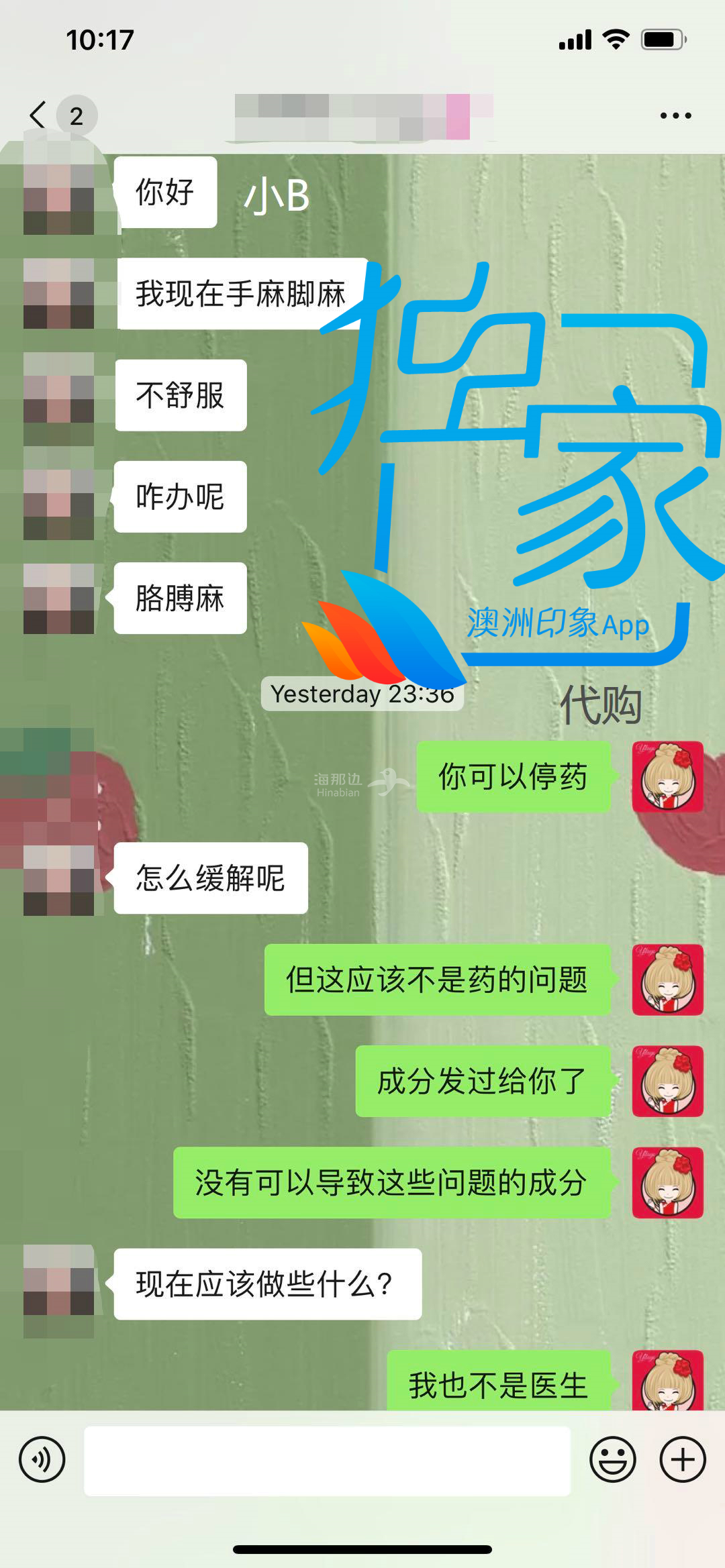
Task: Open the emoji sticker panel
Action: coord(612,1459)
